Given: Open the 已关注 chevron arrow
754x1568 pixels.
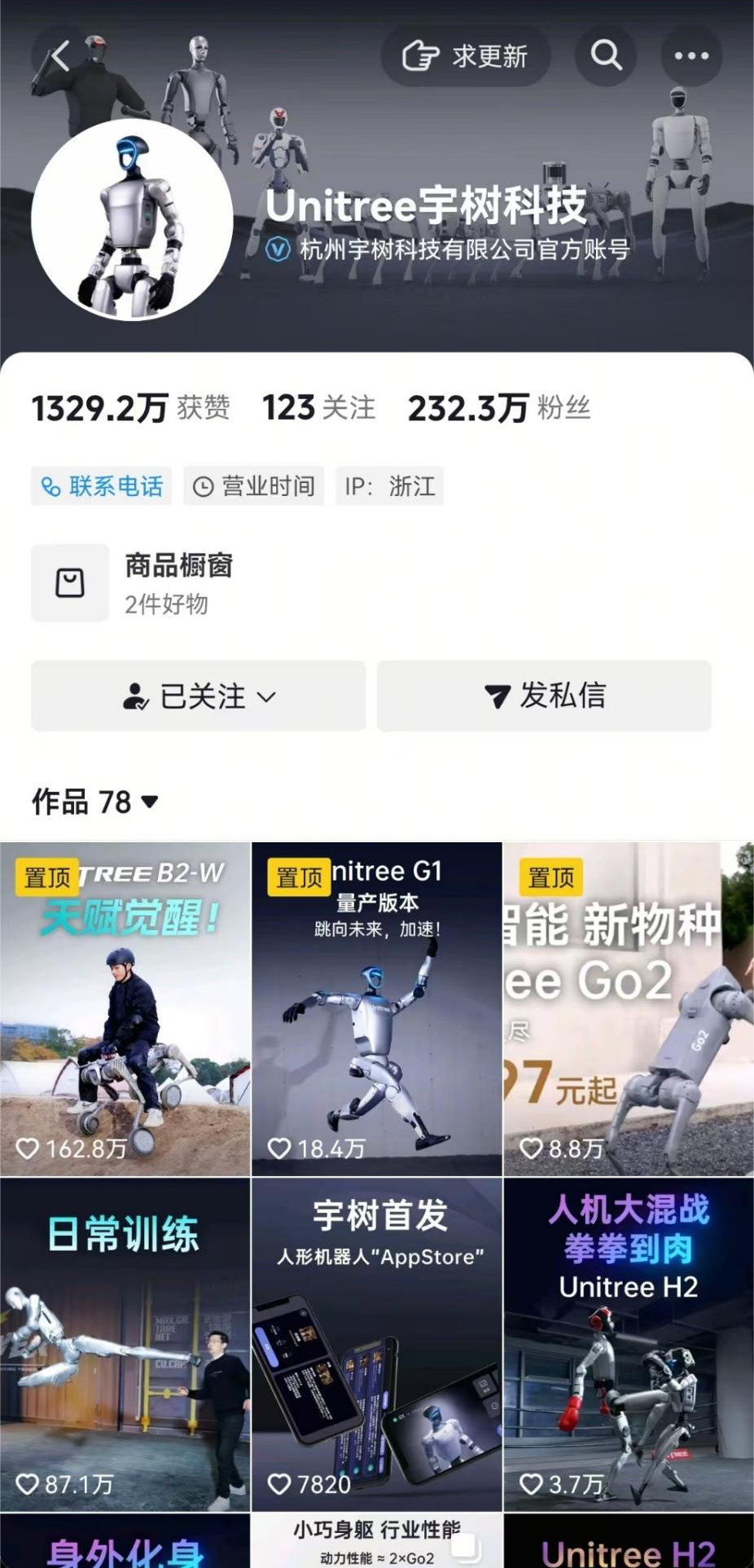Looking at the screenshot, I should [265, 697].
